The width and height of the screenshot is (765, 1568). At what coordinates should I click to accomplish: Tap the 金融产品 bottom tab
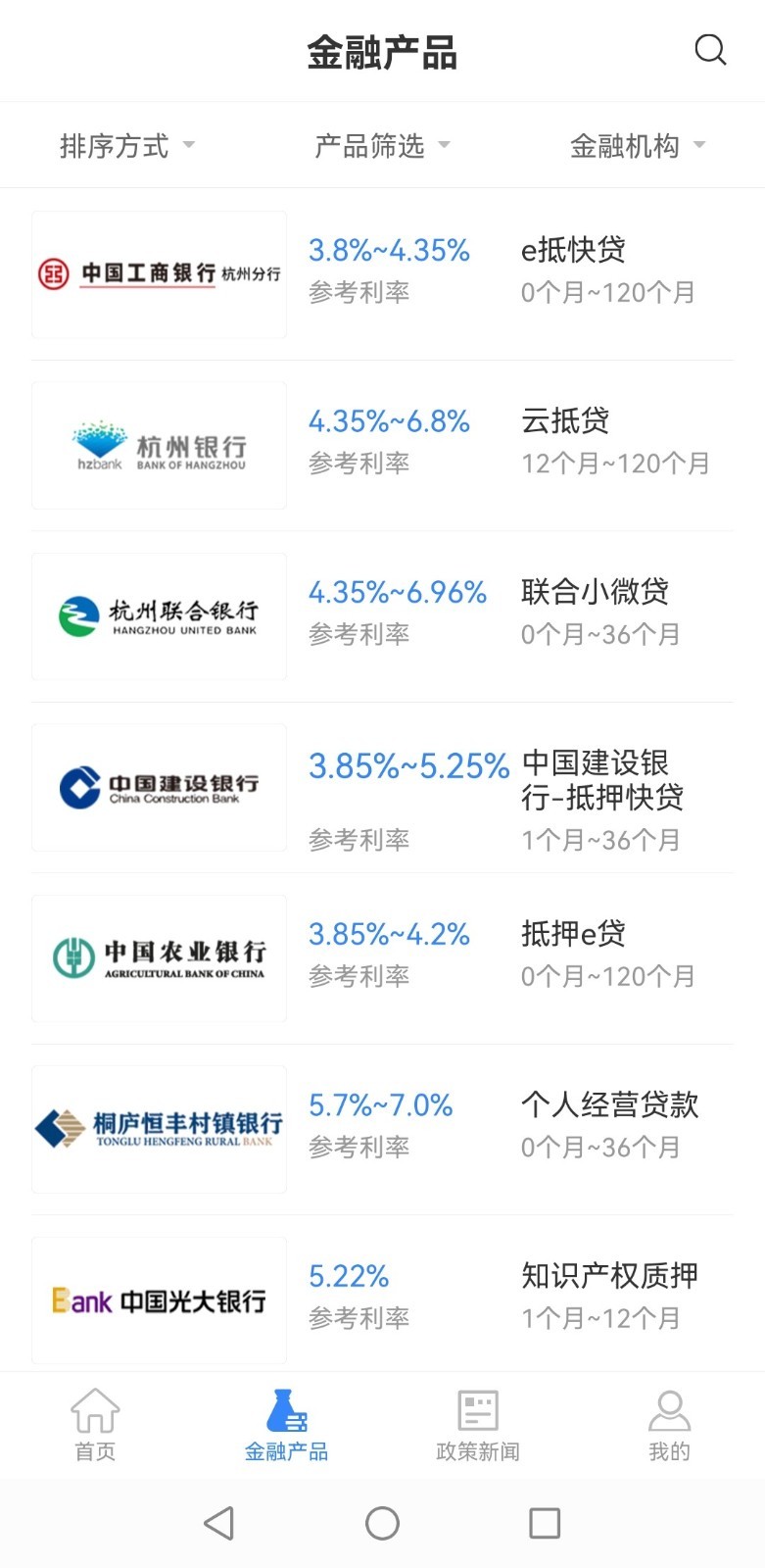286,1424
